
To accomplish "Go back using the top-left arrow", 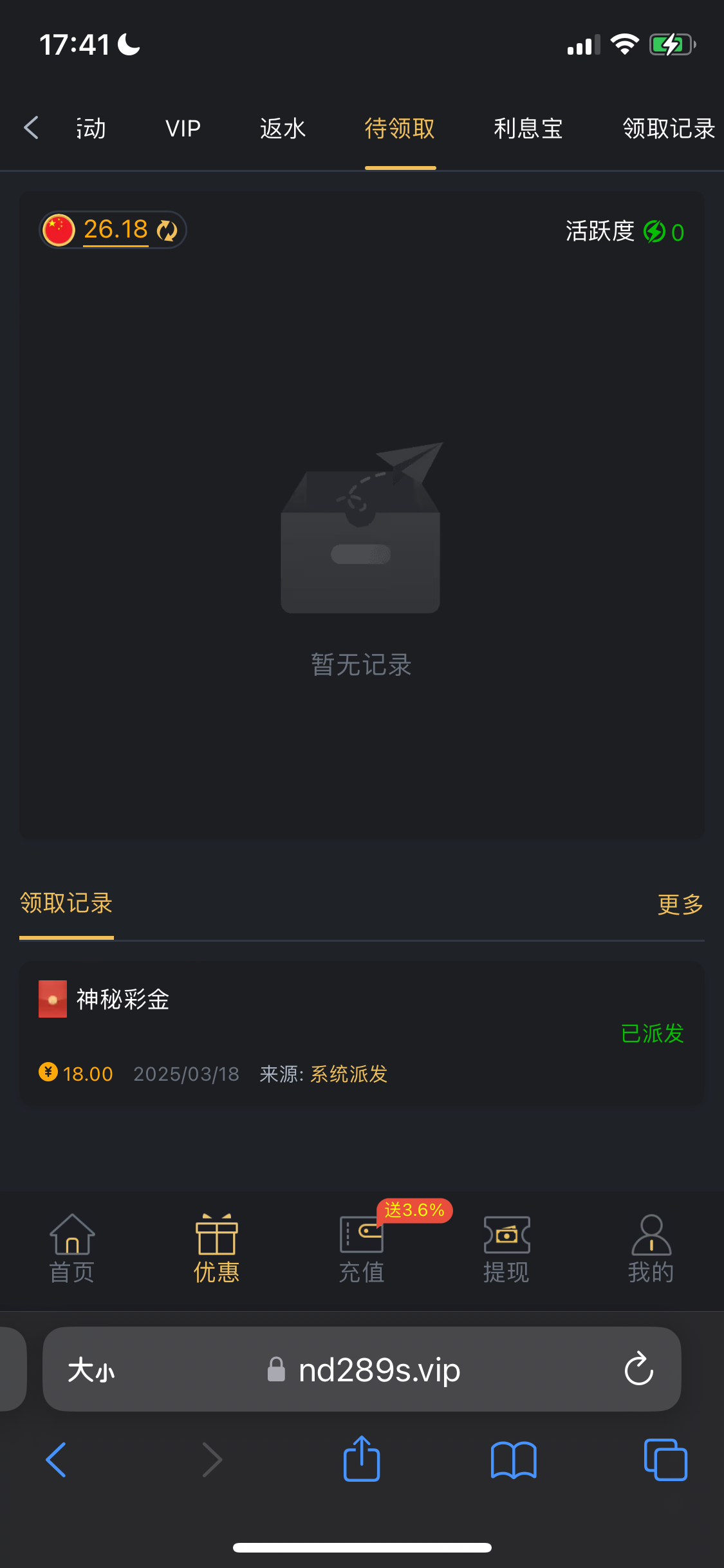I will tap(31, 127).
